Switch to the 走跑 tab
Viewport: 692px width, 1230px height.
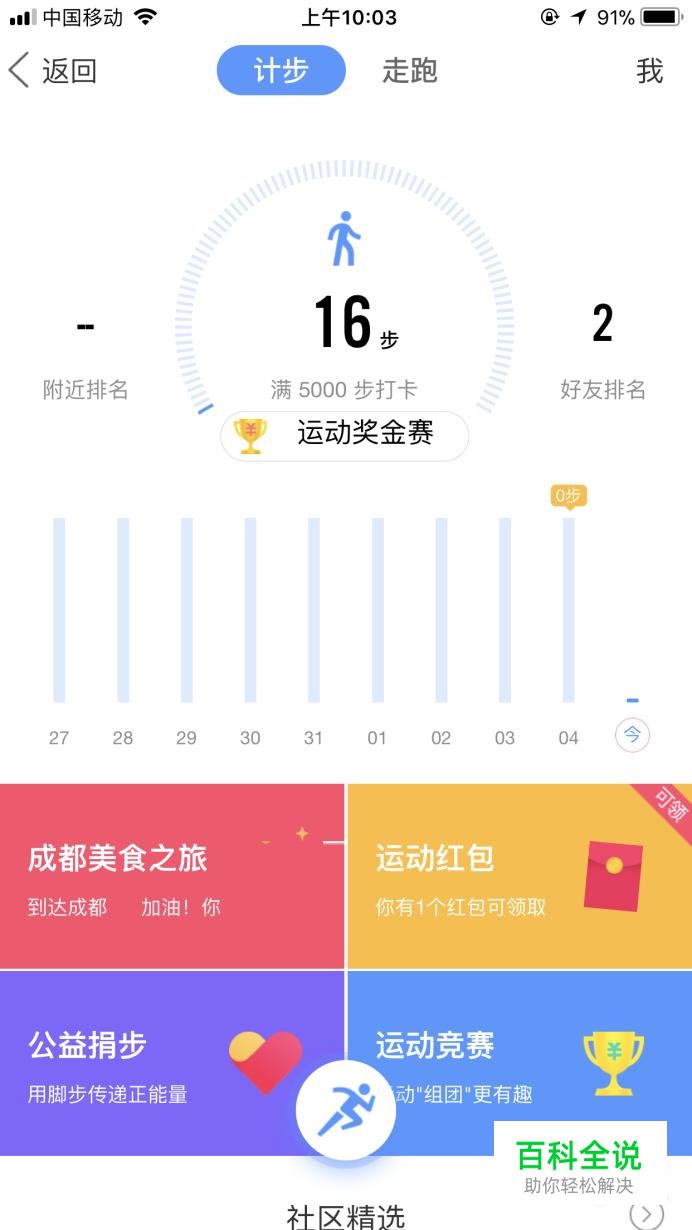pos(410,71)
